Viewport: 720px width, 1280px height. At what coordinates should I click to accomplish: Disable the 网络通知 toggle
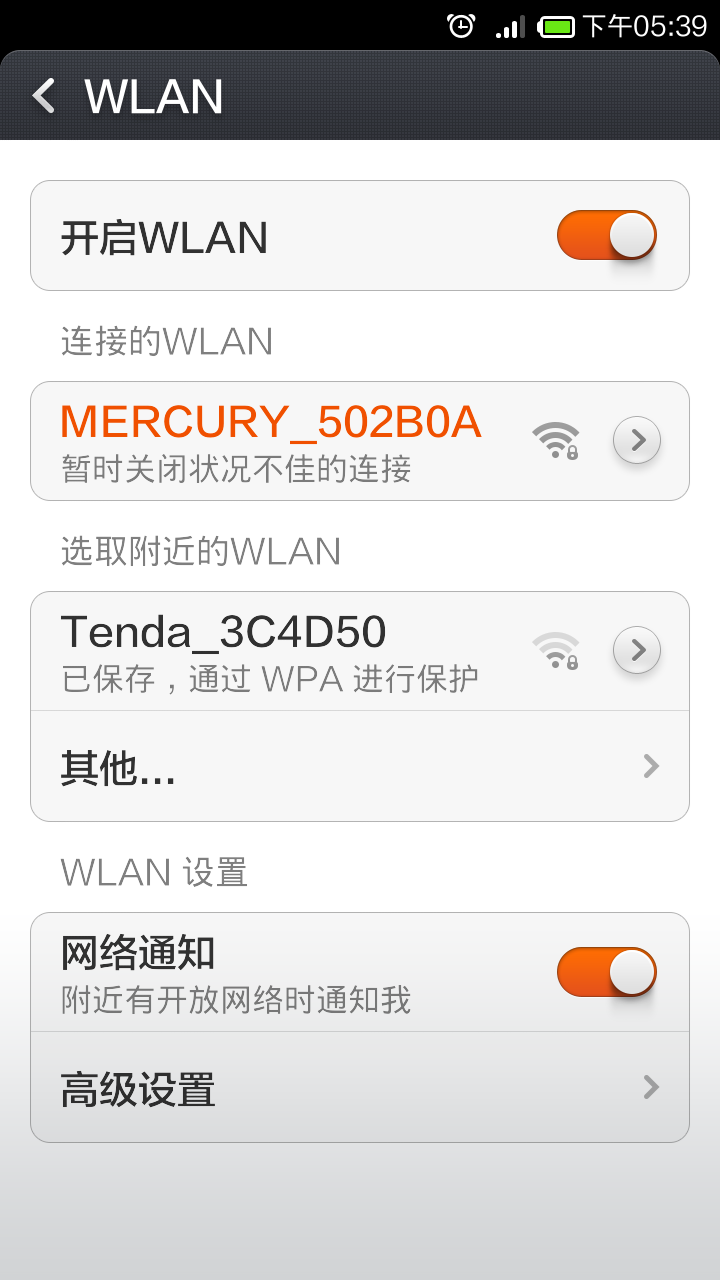607,972
